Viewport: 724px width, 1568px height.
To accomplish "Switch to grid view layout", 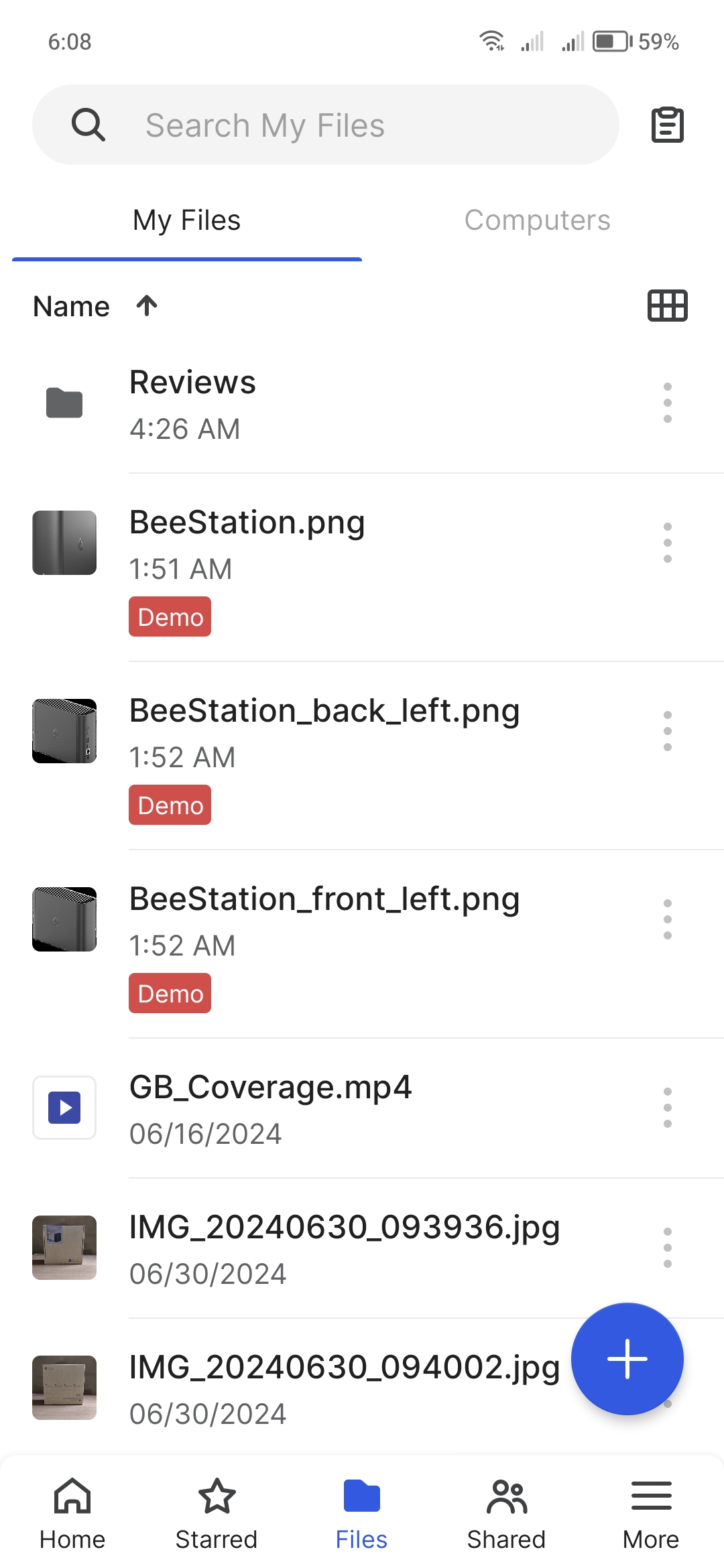I will [667, 306].
